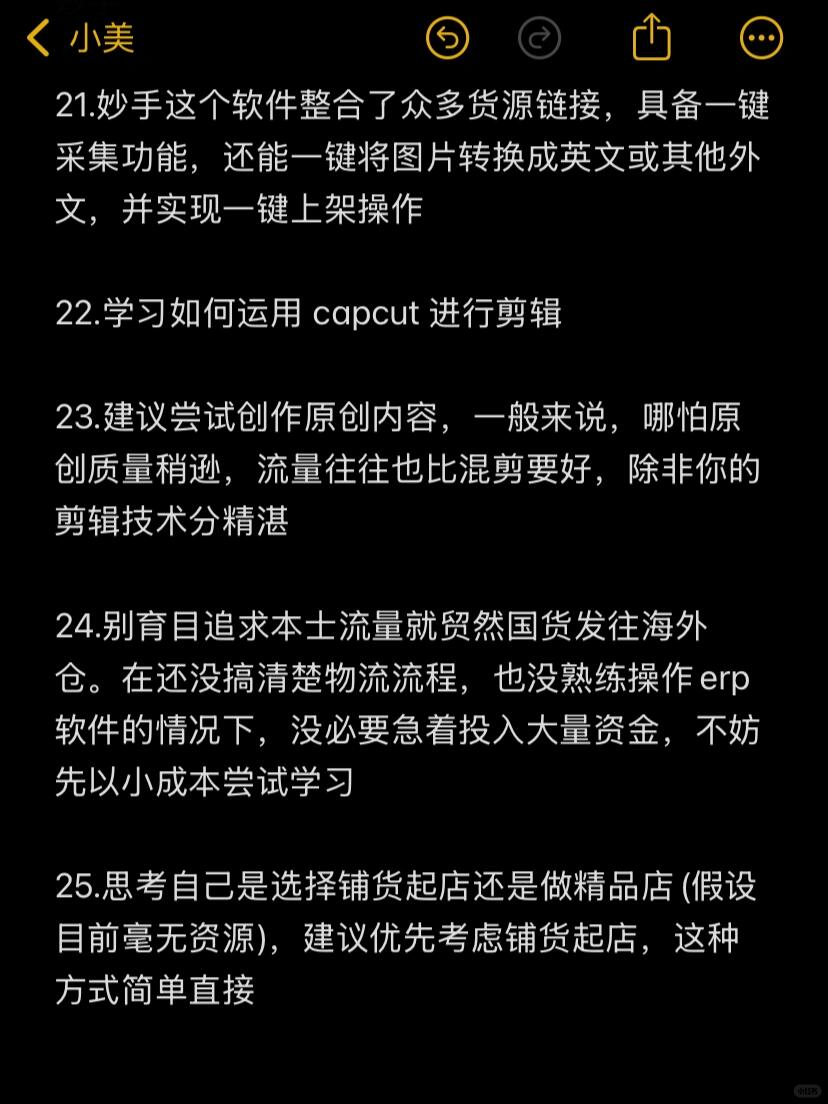The image size is (828, 1104).
Task: Open the more options menu
Action: coord(761,39)
